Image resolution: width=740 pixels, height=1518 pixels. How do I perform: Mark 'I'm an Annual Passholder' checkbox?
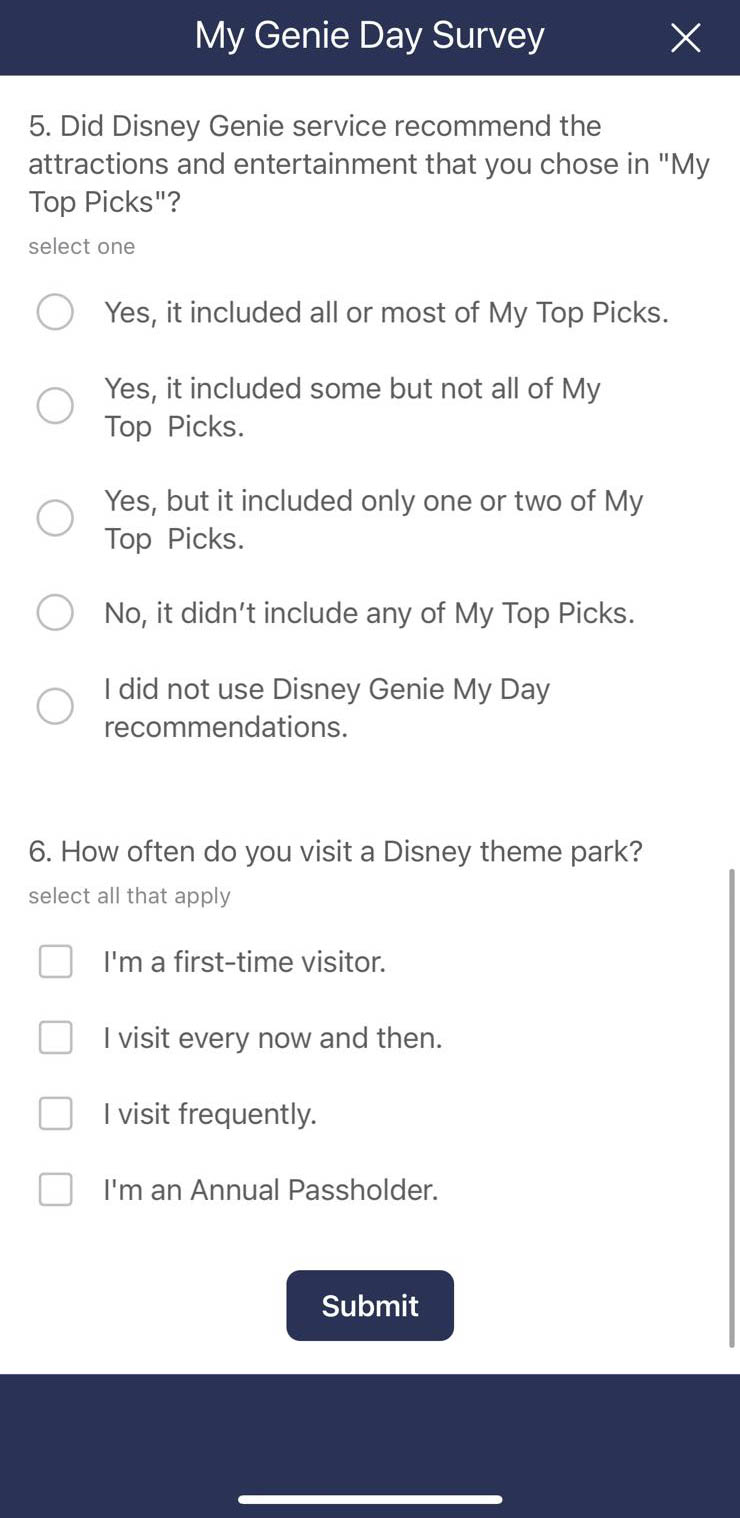pos(56,1190)
